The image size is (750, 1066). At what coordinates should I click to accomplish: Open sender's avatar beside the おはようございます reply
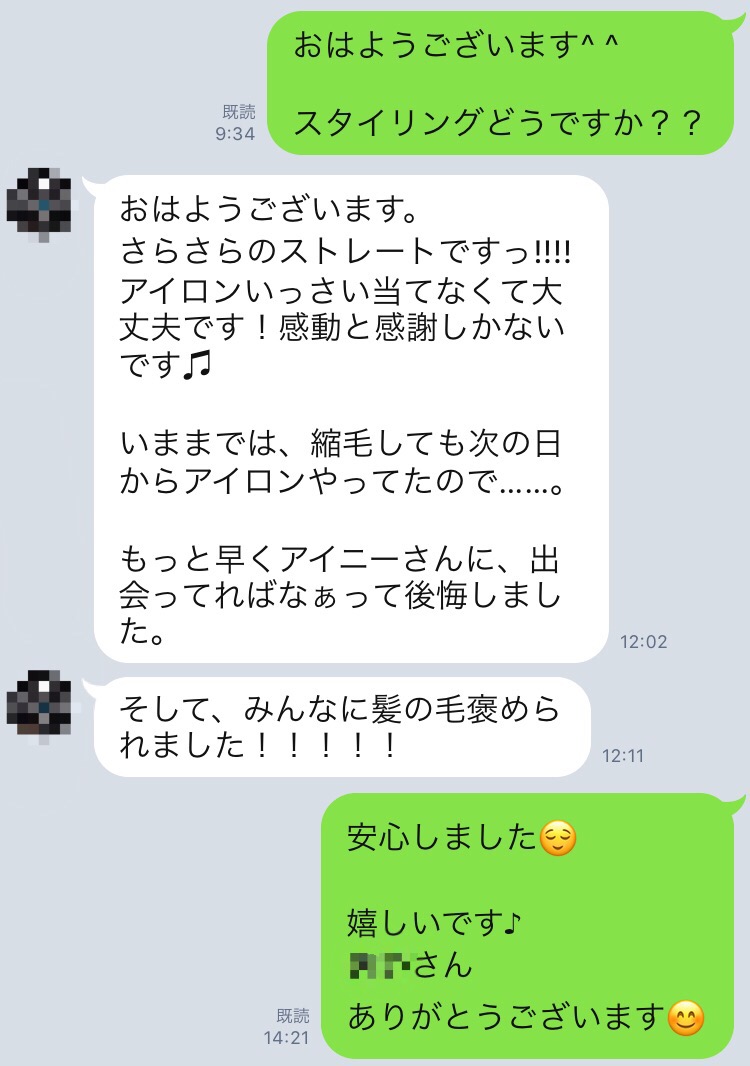pyautogui.click(x=39, y=201)
